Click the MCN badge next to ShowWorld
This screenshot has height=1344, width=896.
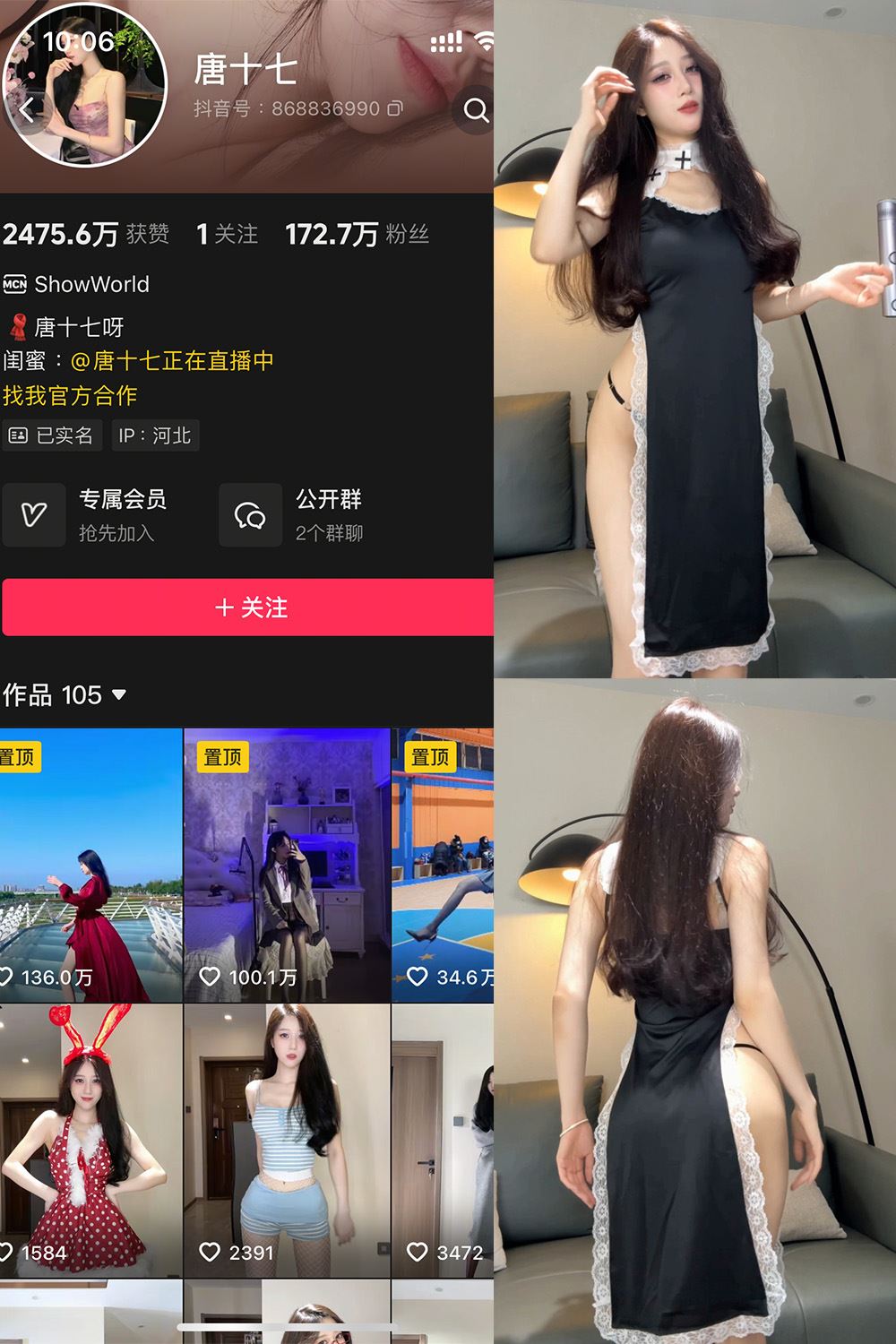point(14,285)
